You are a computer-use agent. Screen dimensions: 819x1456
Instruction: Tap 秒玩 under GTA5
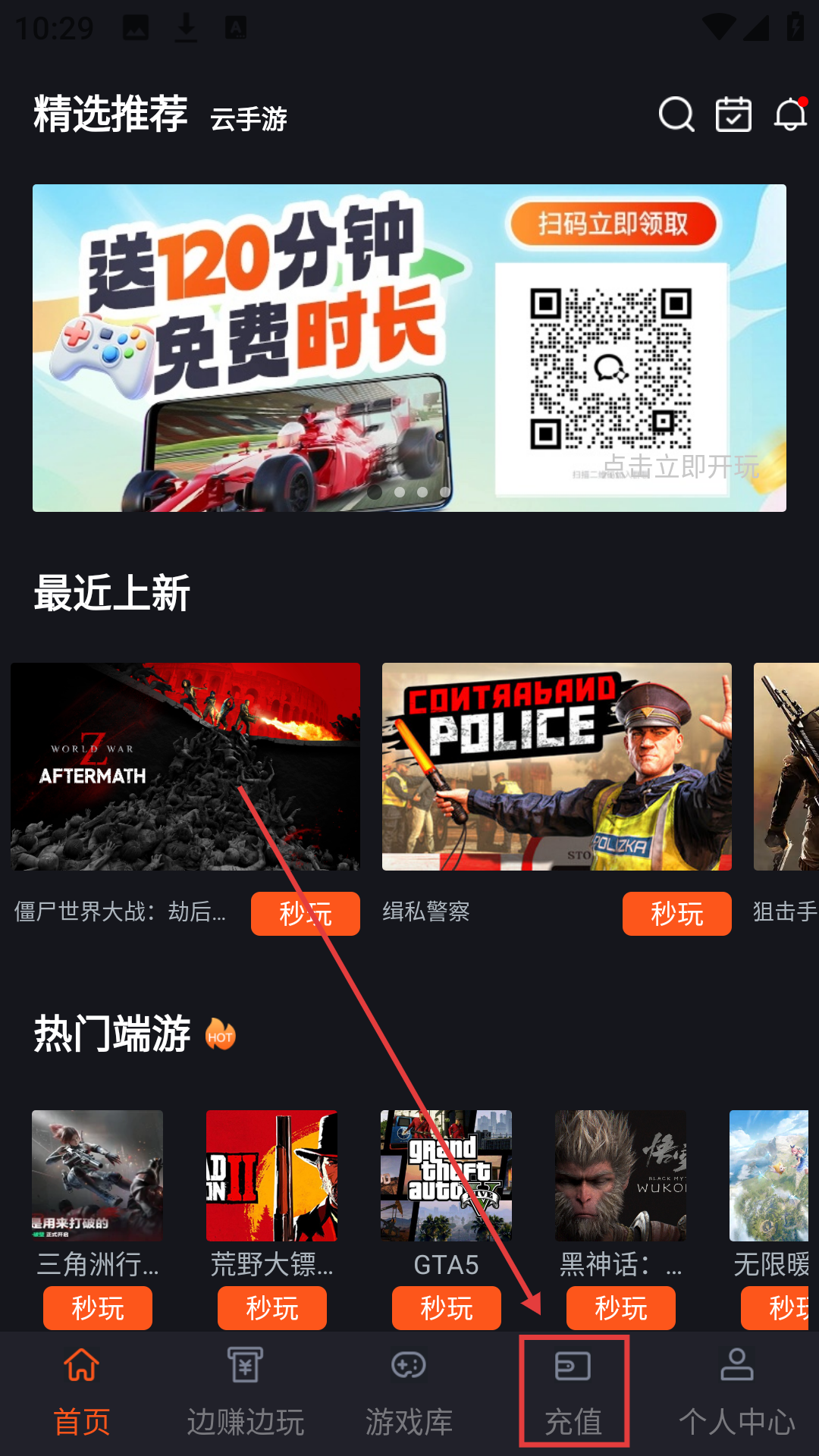click(x=446, y=1307)
